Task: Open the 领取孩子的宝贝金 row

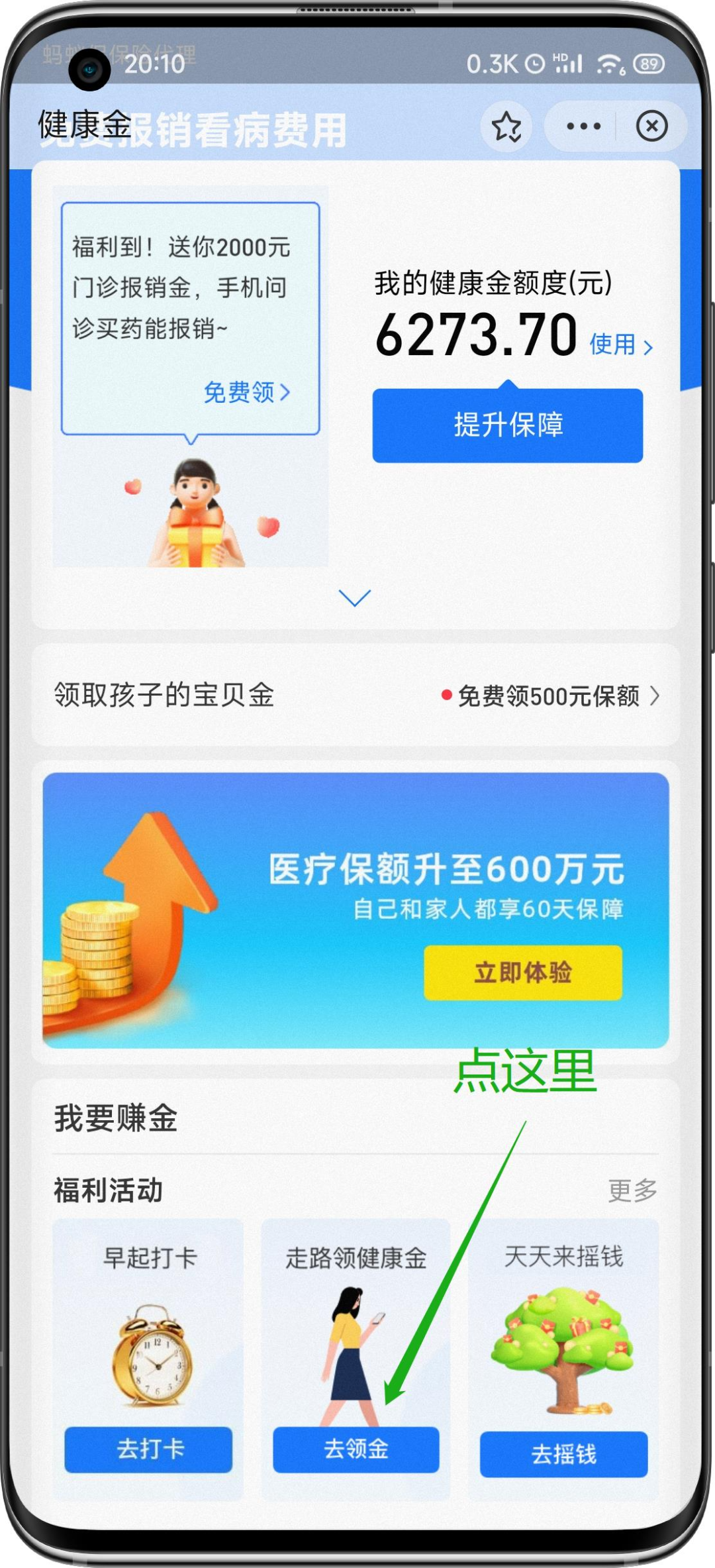Action: point(356,696)
